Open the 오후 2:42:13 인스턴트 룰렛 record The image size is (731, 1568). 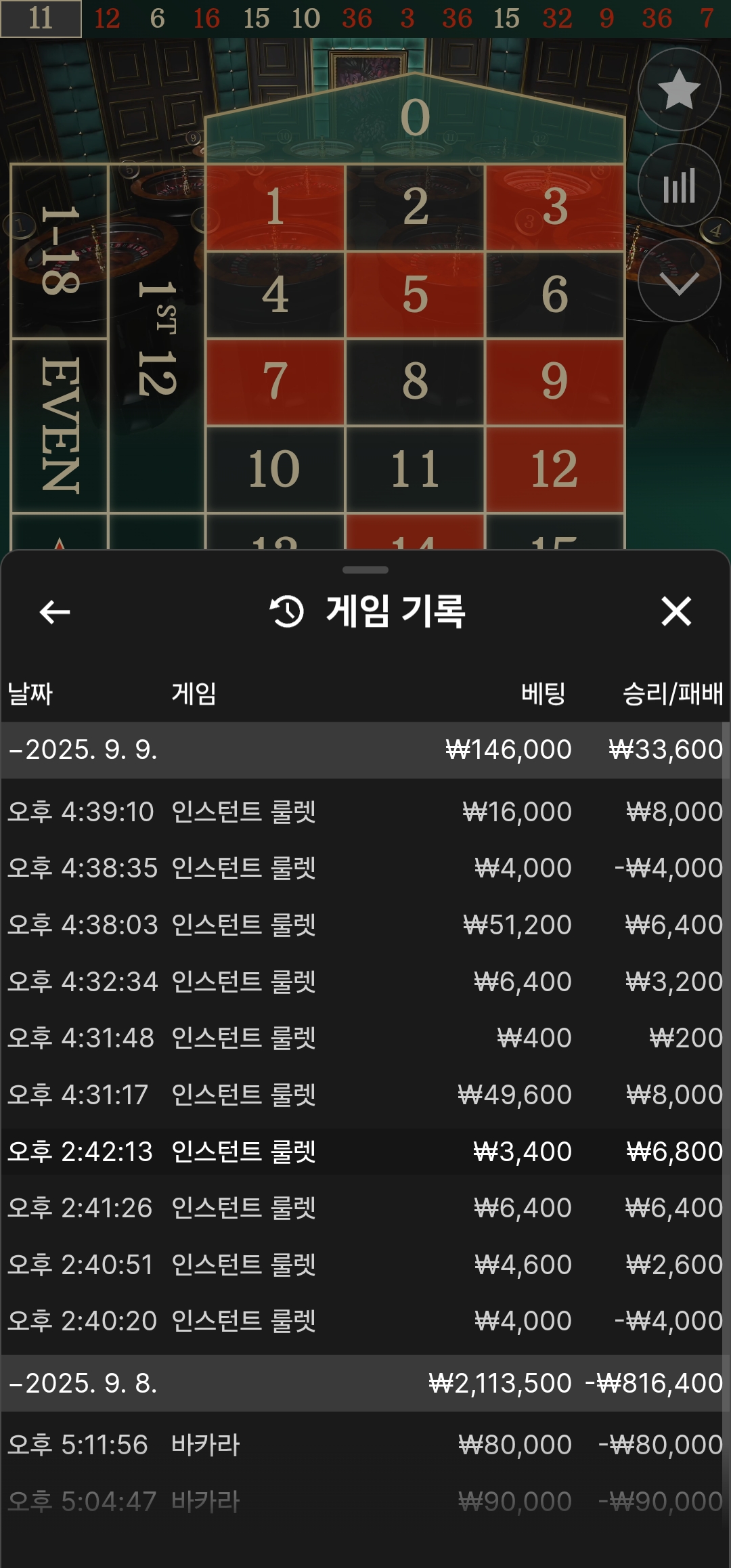click(x=365, y=1152)
